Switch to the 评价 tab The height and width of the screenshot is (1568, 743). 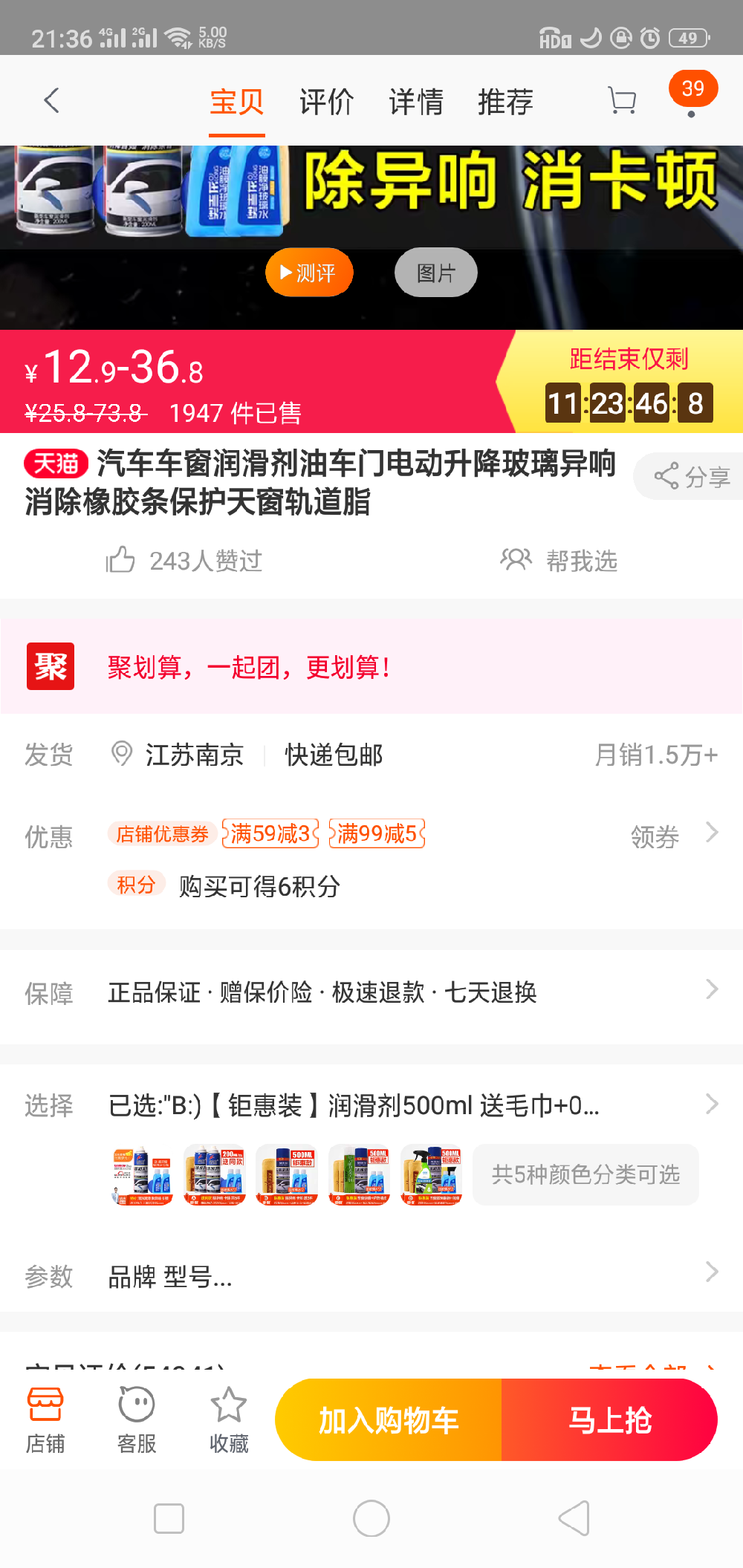pyautogui.click(x=326, y=102)
